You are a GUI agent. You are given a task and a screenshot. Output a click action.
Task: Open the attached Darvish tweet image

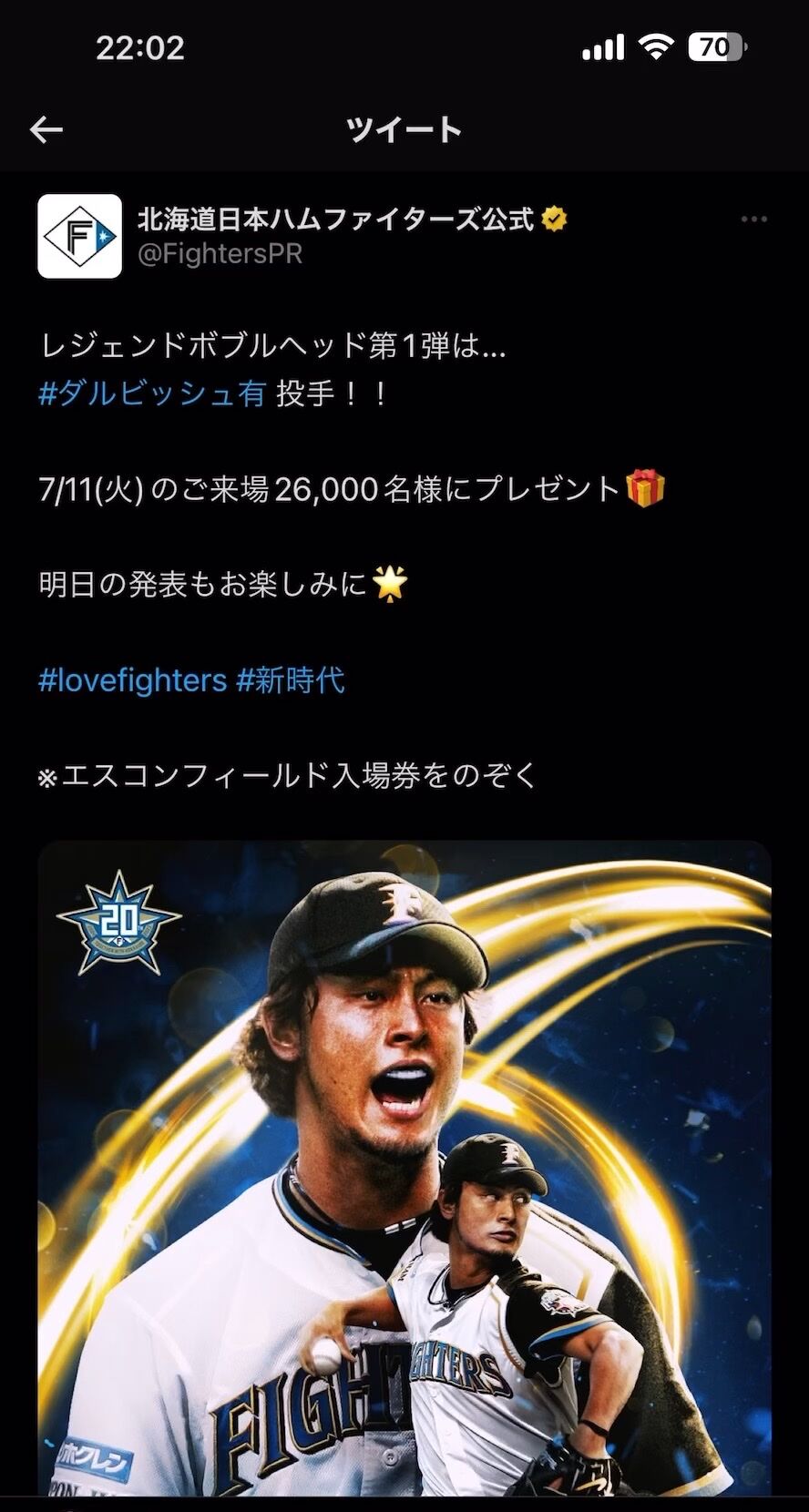point(404,1169)
